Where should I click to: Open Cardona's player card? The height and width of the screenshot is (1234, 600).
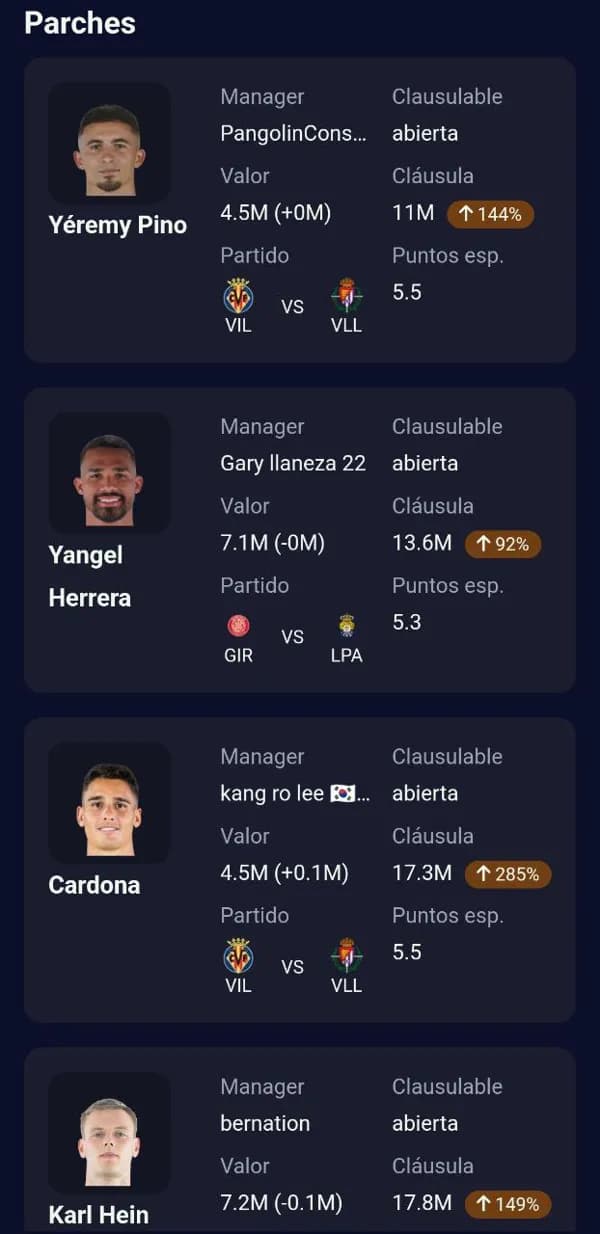(x=94, y=885)
